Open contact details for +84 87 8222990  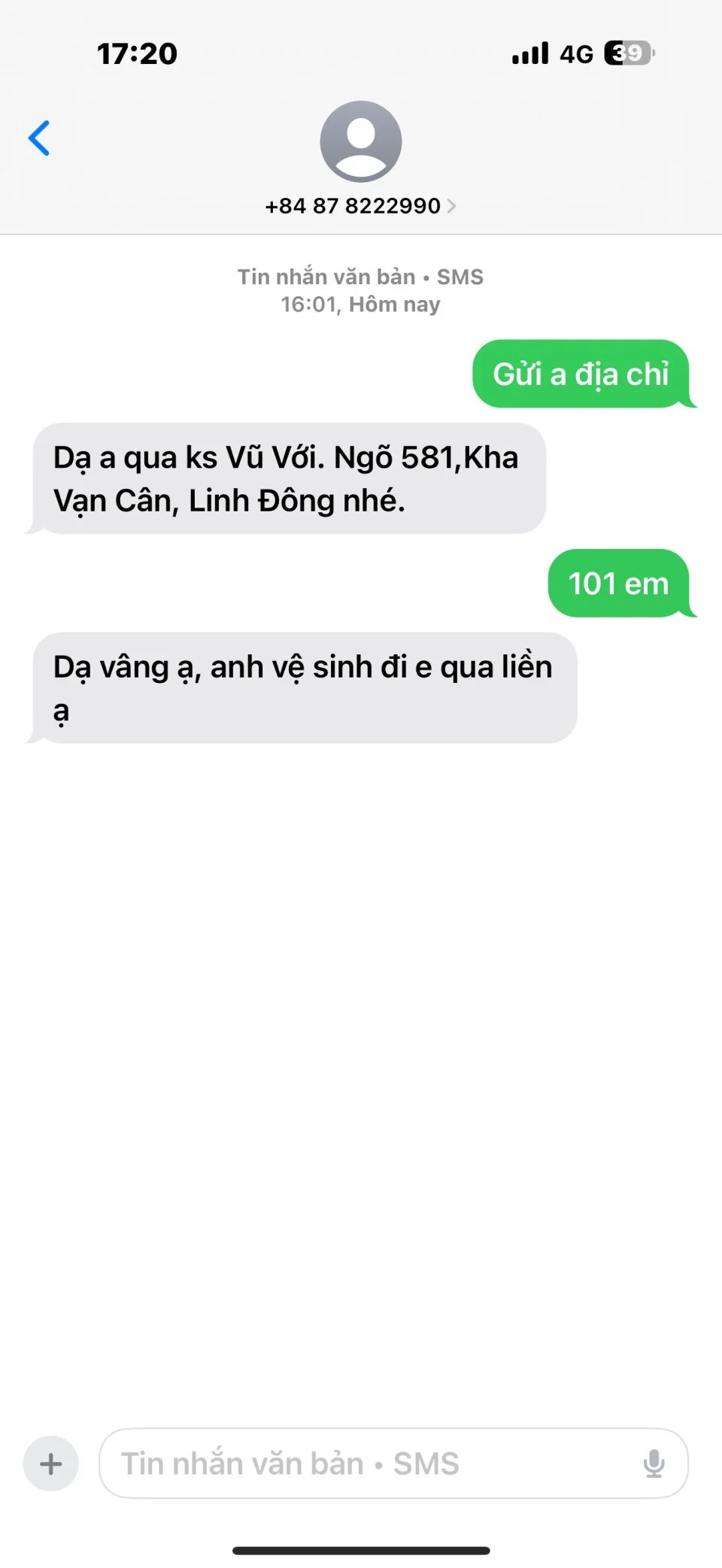(360, 205)
